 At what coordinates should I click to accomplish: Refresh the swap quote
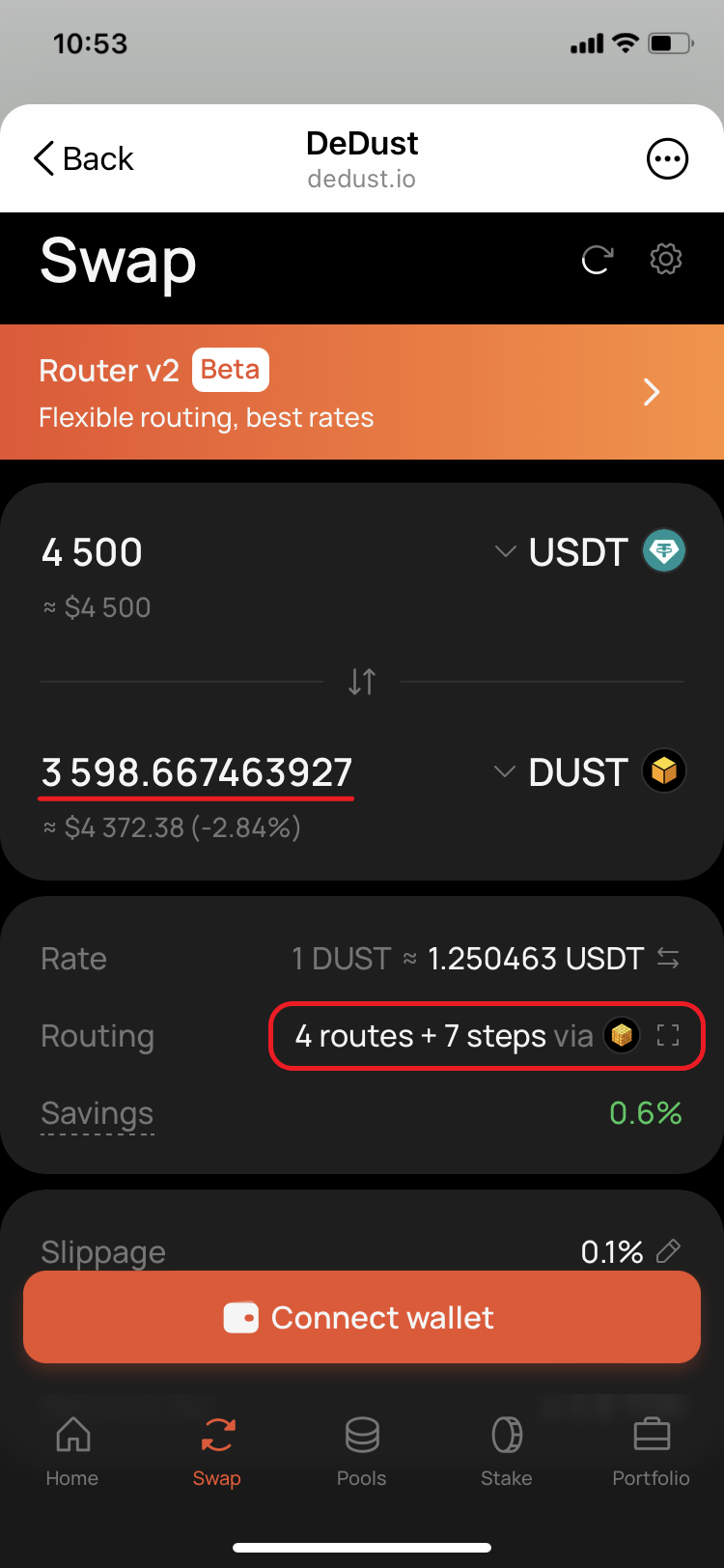click(597, 260)
